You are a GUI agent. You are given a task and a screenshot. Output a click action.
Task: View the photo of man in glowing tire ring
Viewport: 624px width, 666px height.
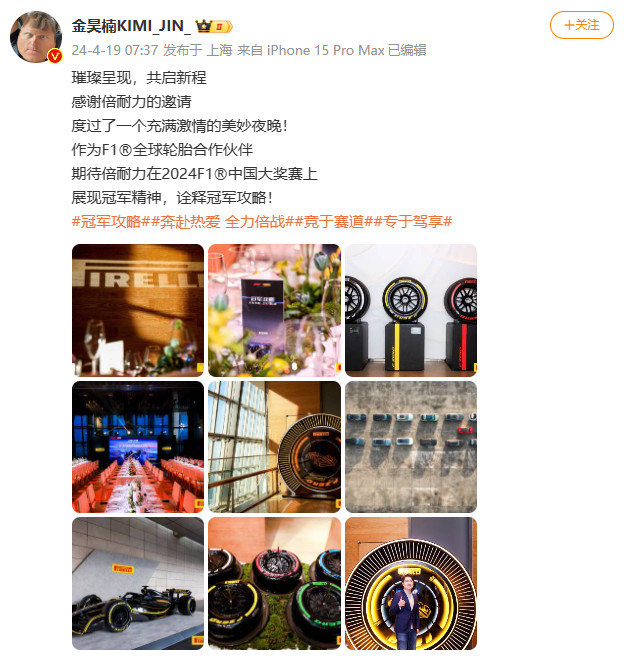[x=411, y=583]
